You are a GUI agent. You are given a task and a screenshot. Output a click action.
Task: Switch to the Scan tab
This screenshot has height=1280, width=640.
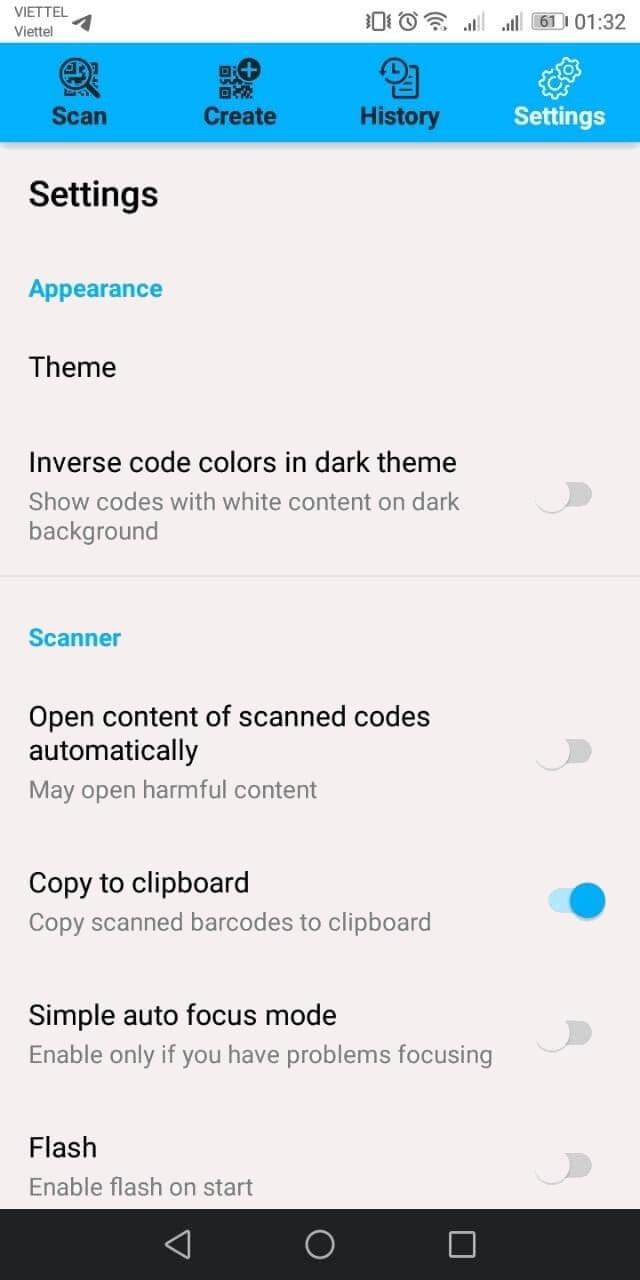coord(79,94)
